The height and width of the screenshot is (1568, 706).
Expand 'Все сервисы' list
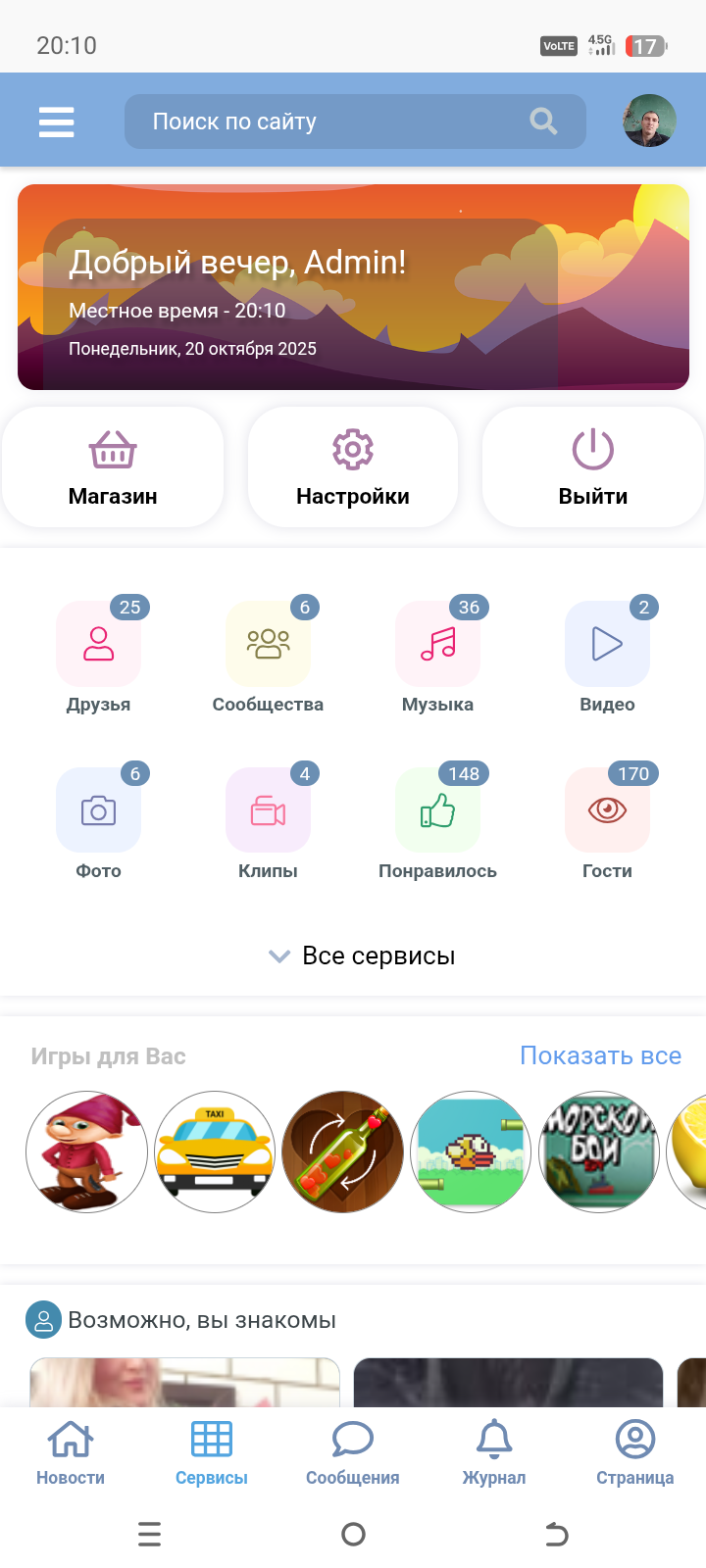pyautogui.click(x=363, y=955)
